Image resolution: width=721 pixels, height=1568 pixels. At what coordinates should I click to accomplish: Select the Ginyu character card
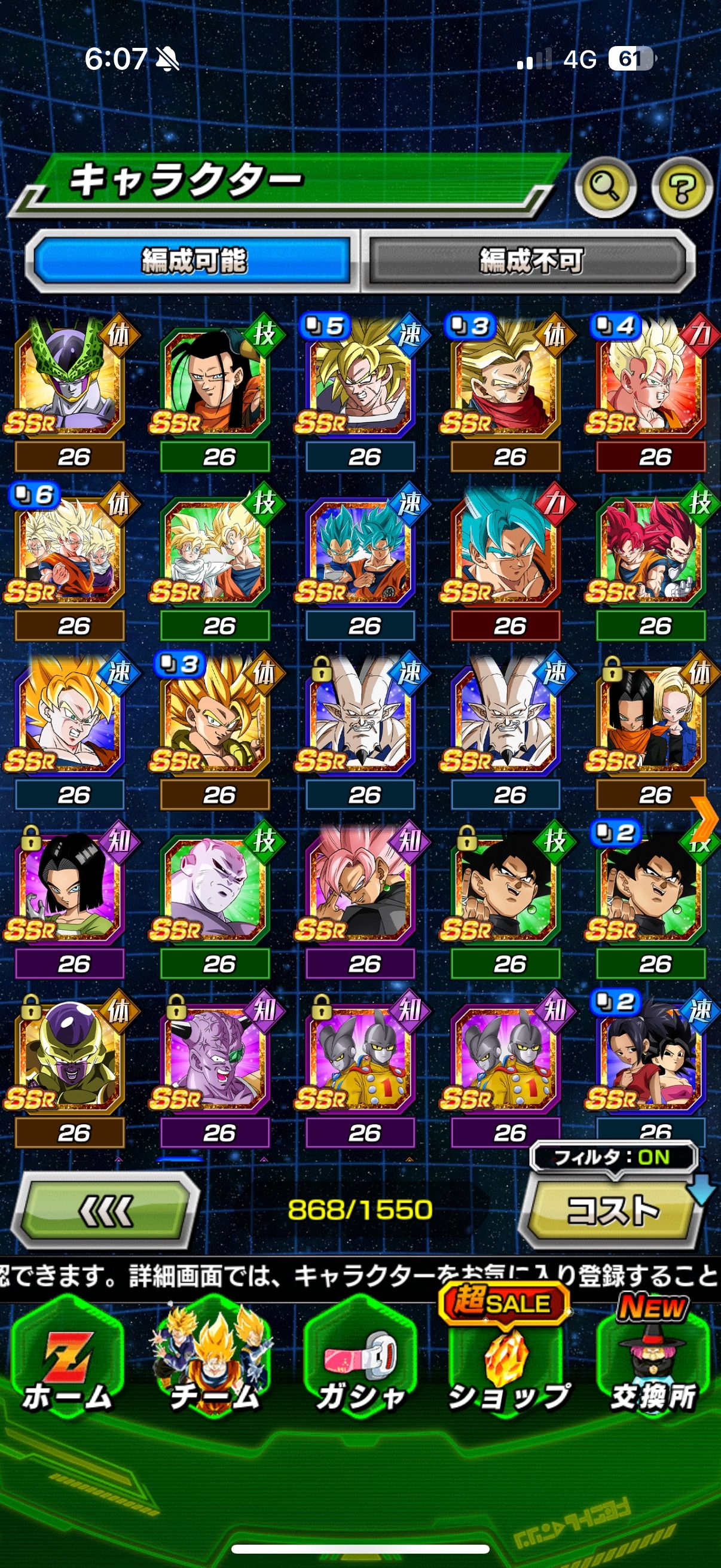pos(214,1059)
